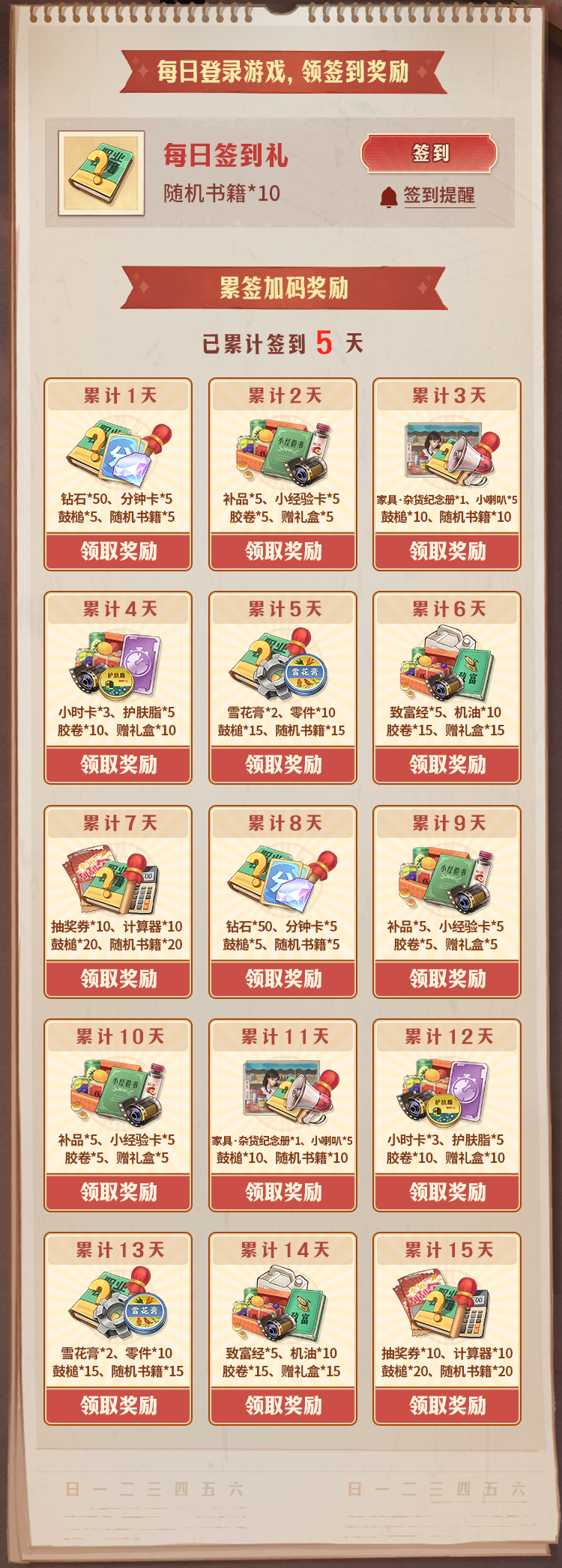Claim reward for 累计5天
This screenshot has width=562, height=1568.
(x=282, y=765)
